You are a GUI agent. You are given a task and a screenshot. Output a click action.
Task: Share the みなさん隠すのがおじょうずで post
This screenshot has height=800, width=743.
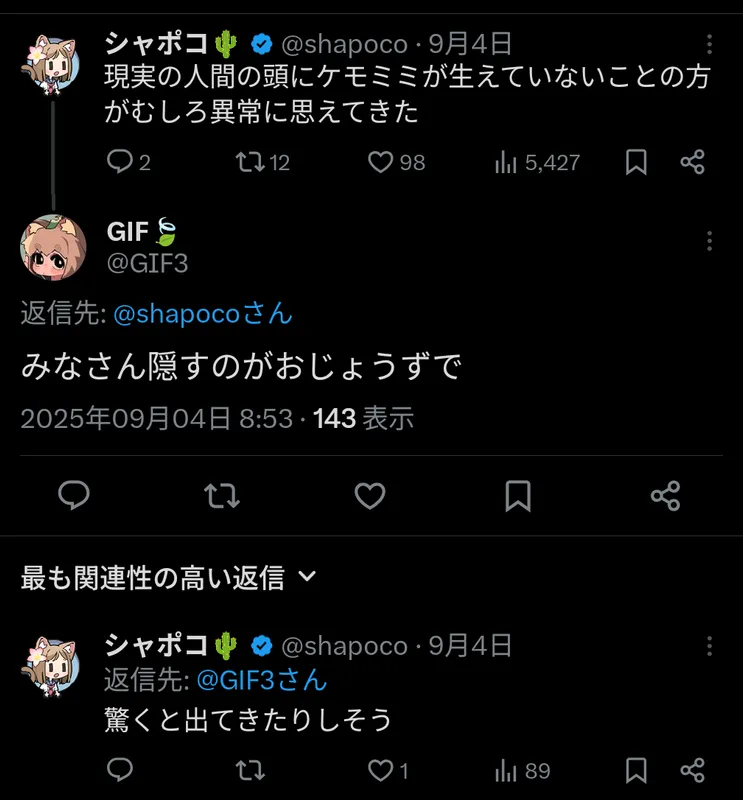pos(665,495)
